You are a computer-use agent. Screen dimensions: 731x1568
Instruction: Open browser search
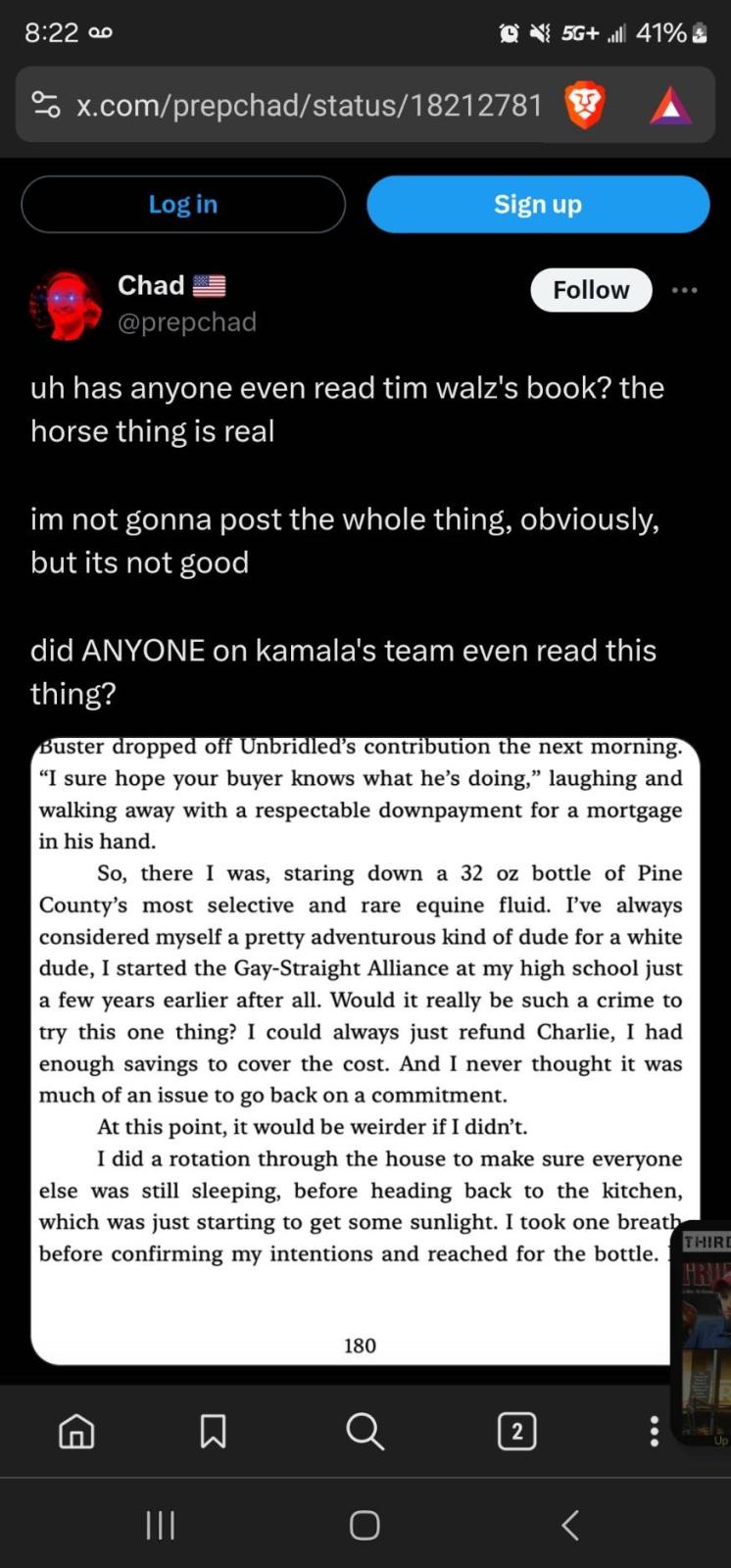[x=365, y=1432]
